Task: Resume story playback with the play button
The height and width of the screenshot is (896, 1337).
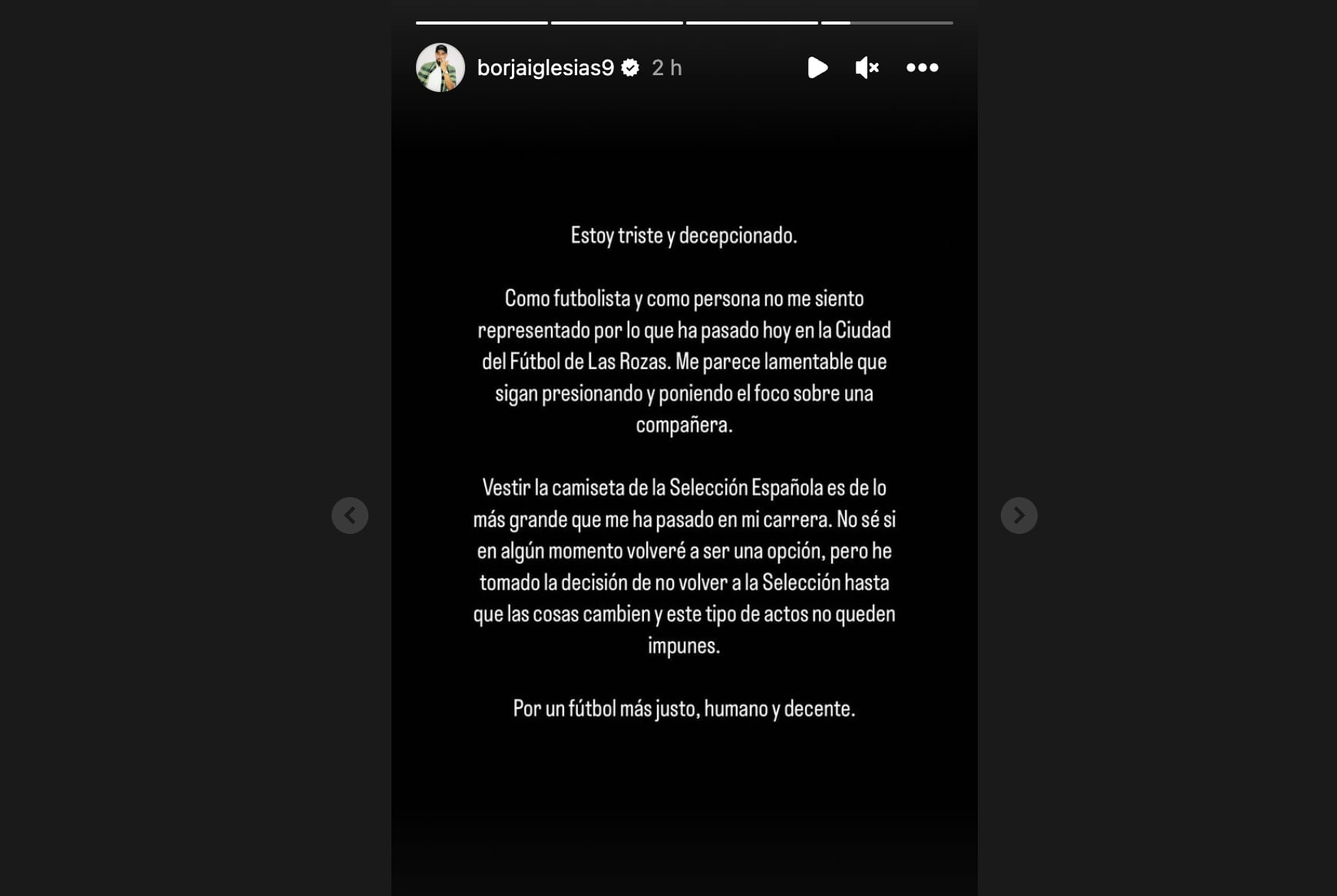Action: (x=817, y=68)
